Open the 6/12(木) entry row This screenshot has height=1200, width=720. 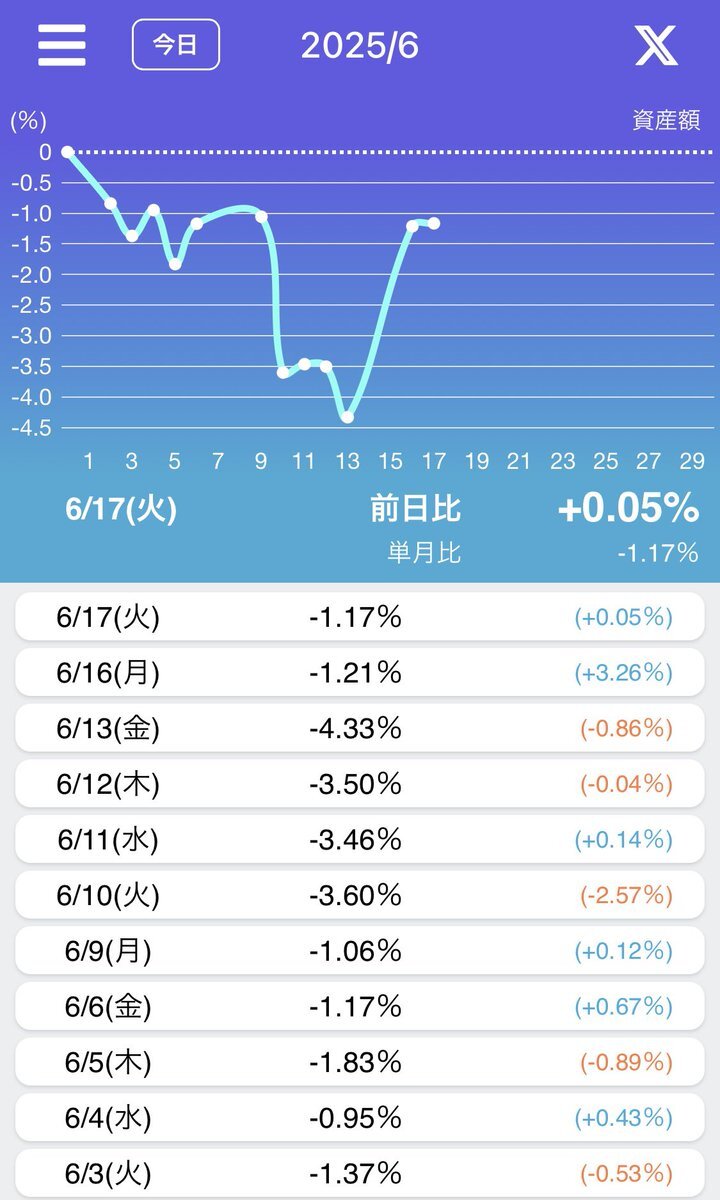coord(360,784)
